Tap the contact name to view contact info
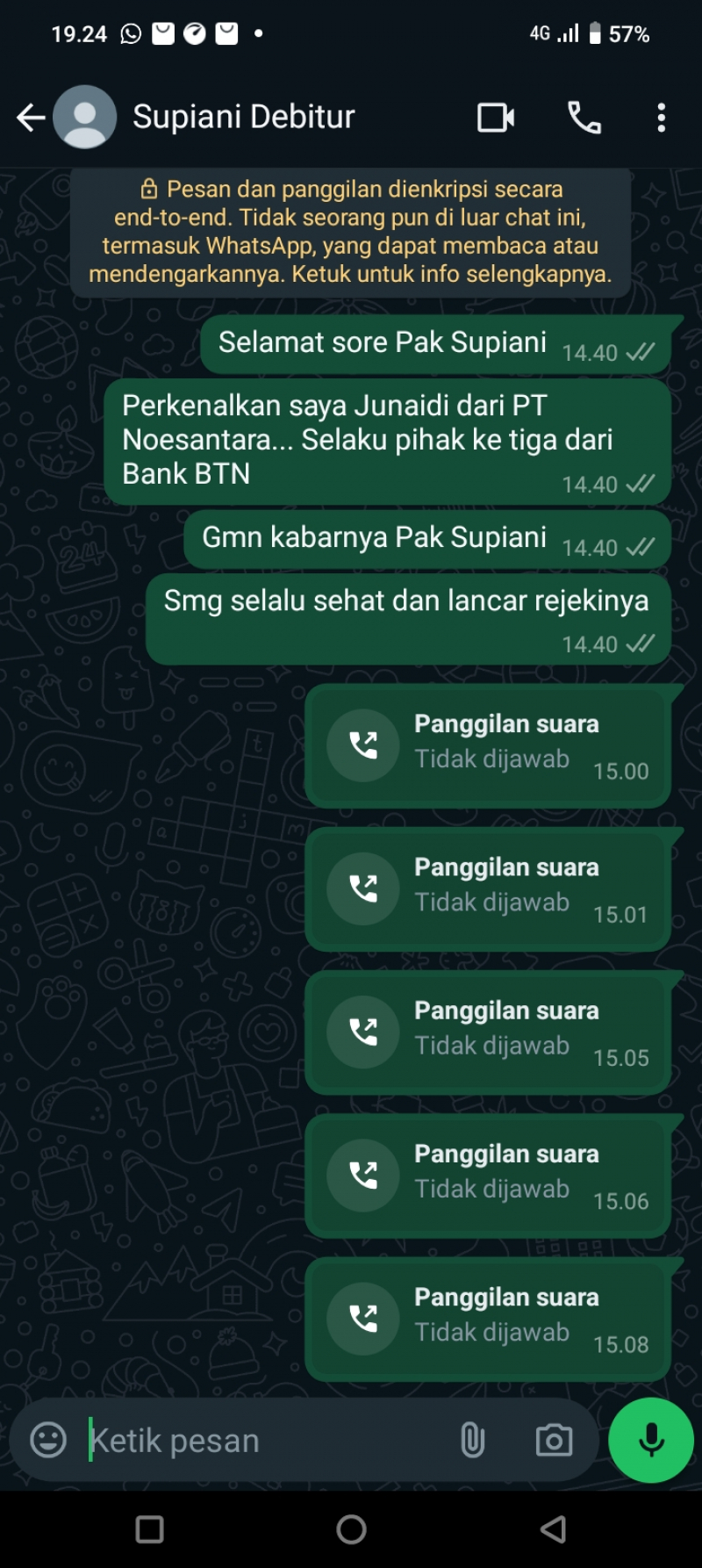Image resolution: width=702 pixels, height=1568 pixels. pos(244,116)
